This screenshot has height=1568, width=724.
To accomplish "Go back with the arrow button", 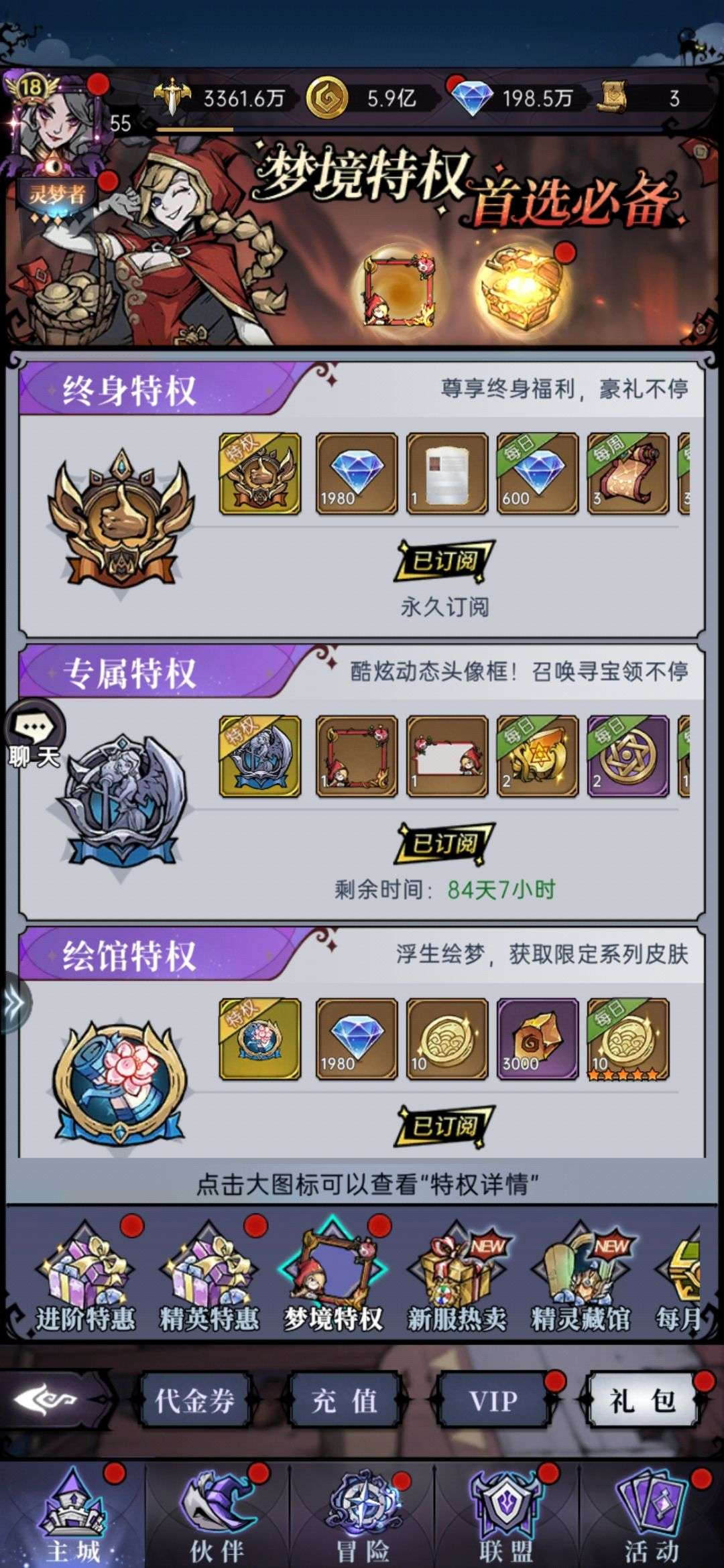I will coord(47,1400).
